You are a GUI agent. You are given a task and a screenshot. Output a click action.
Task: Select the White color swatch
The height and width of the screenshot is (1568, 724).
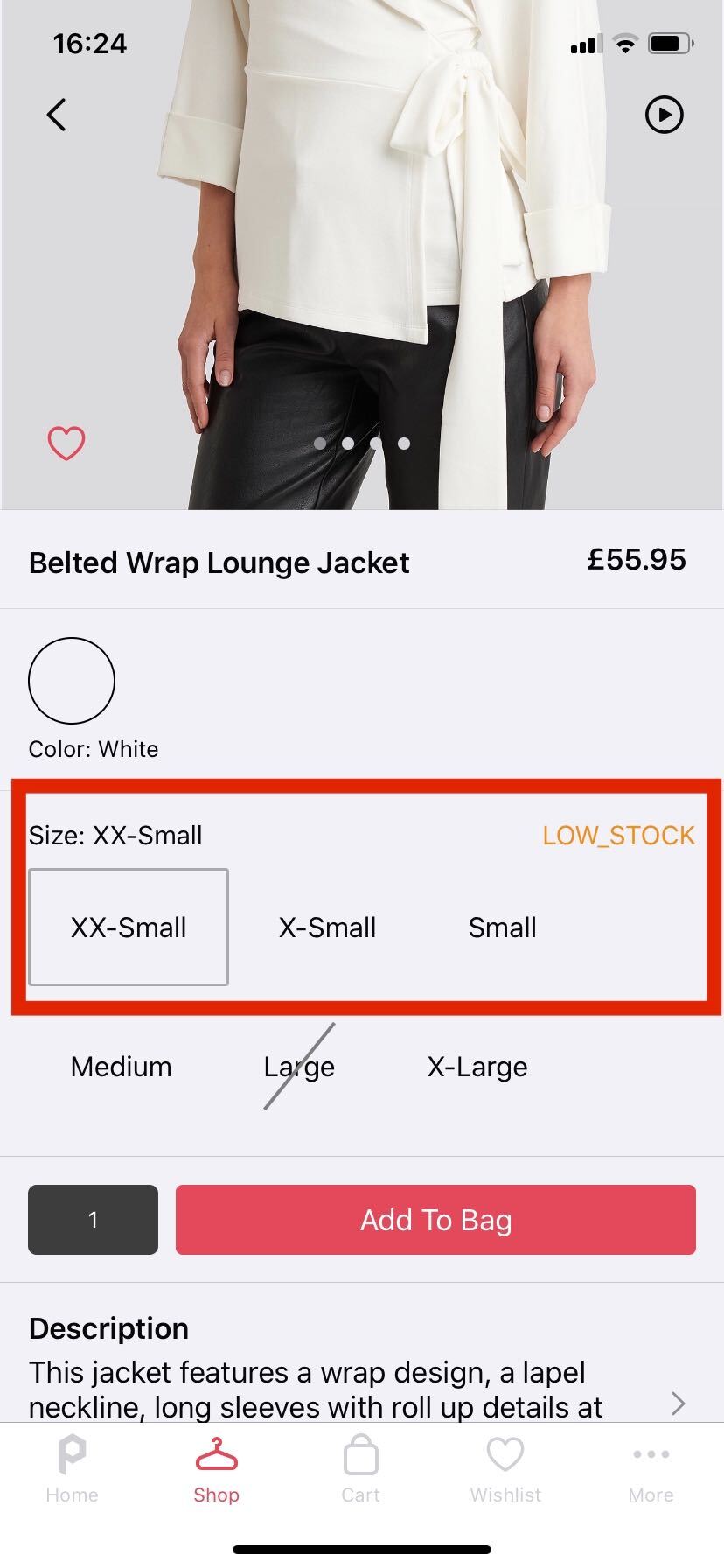(72, 681)
